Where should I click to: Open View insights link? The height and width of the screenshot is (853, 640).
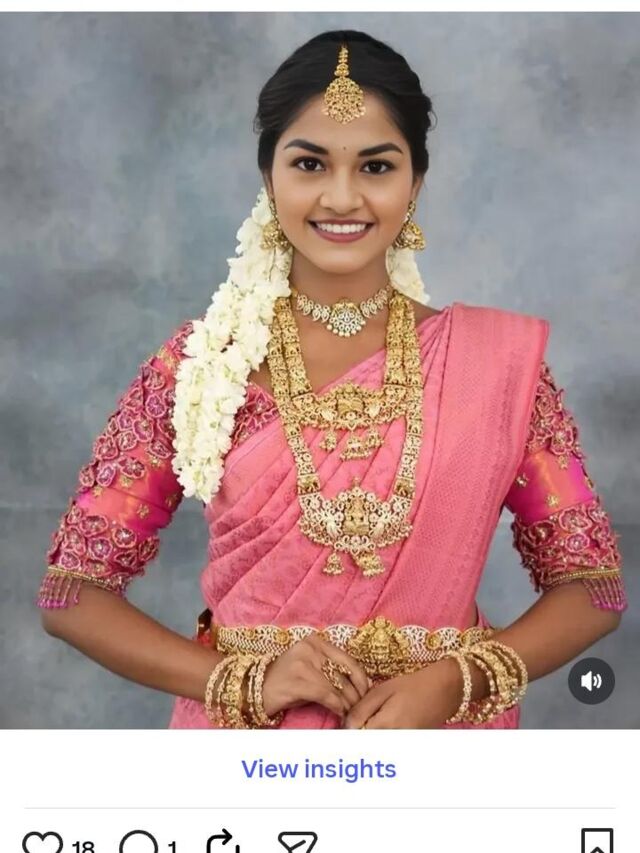pos(319,769)
